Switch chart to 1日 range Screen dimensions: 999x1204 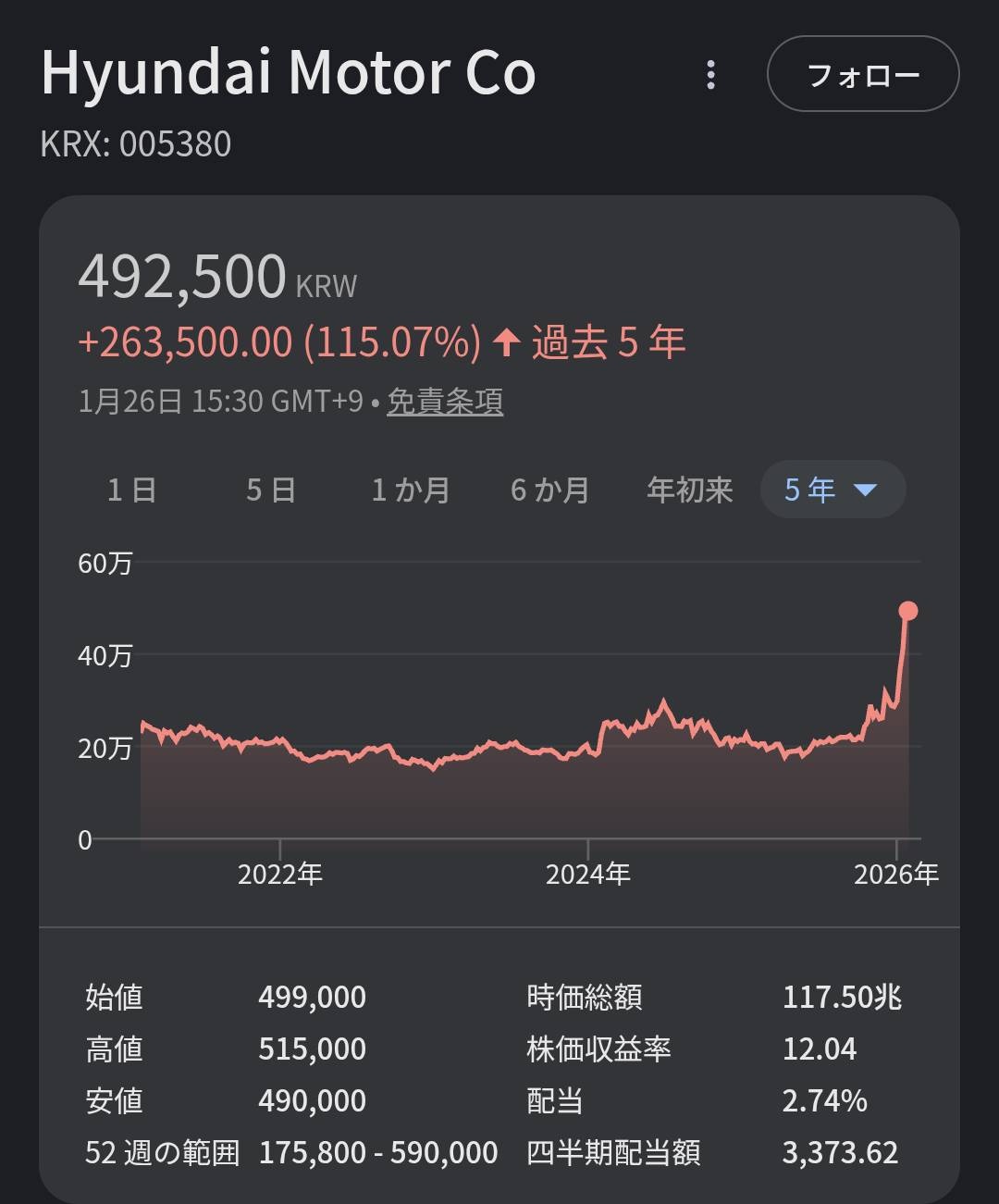pyautogui.click(x=132, y=490)
